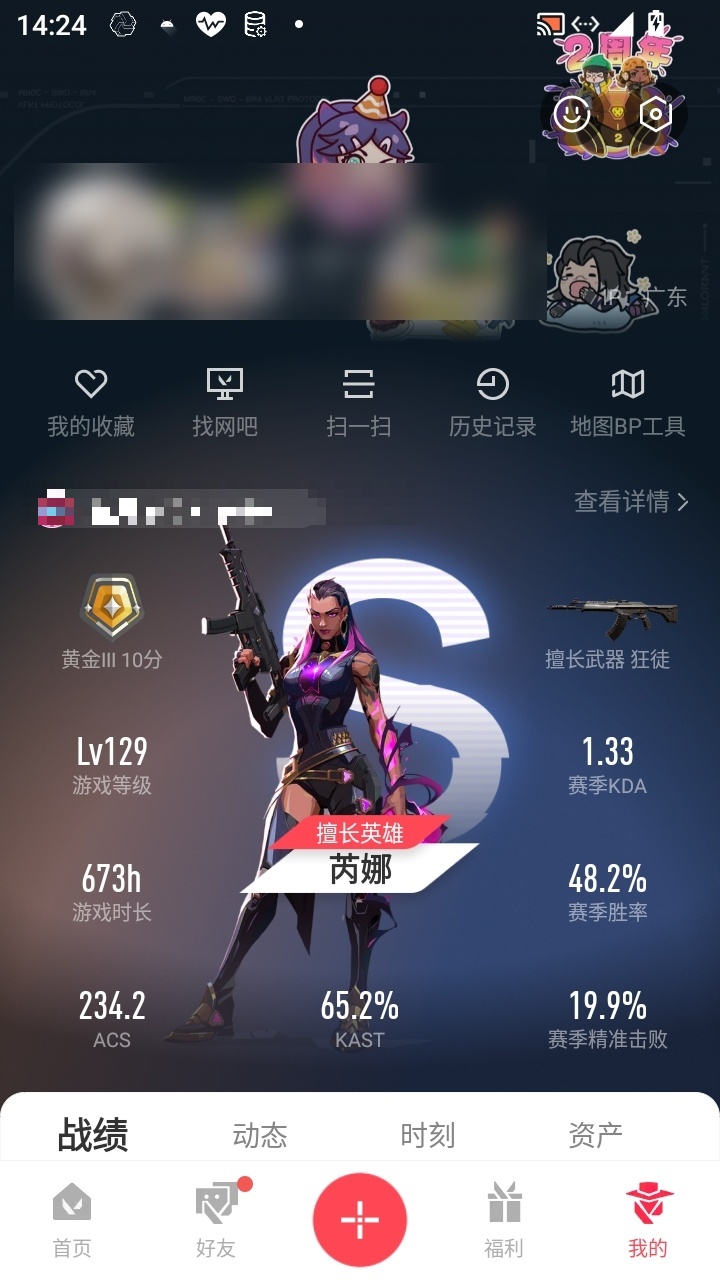This screenshot has height=1280, width=720.
Task: Switch to the 时刻 tab
Action: pyautogui.click(x=428, y=1135)
